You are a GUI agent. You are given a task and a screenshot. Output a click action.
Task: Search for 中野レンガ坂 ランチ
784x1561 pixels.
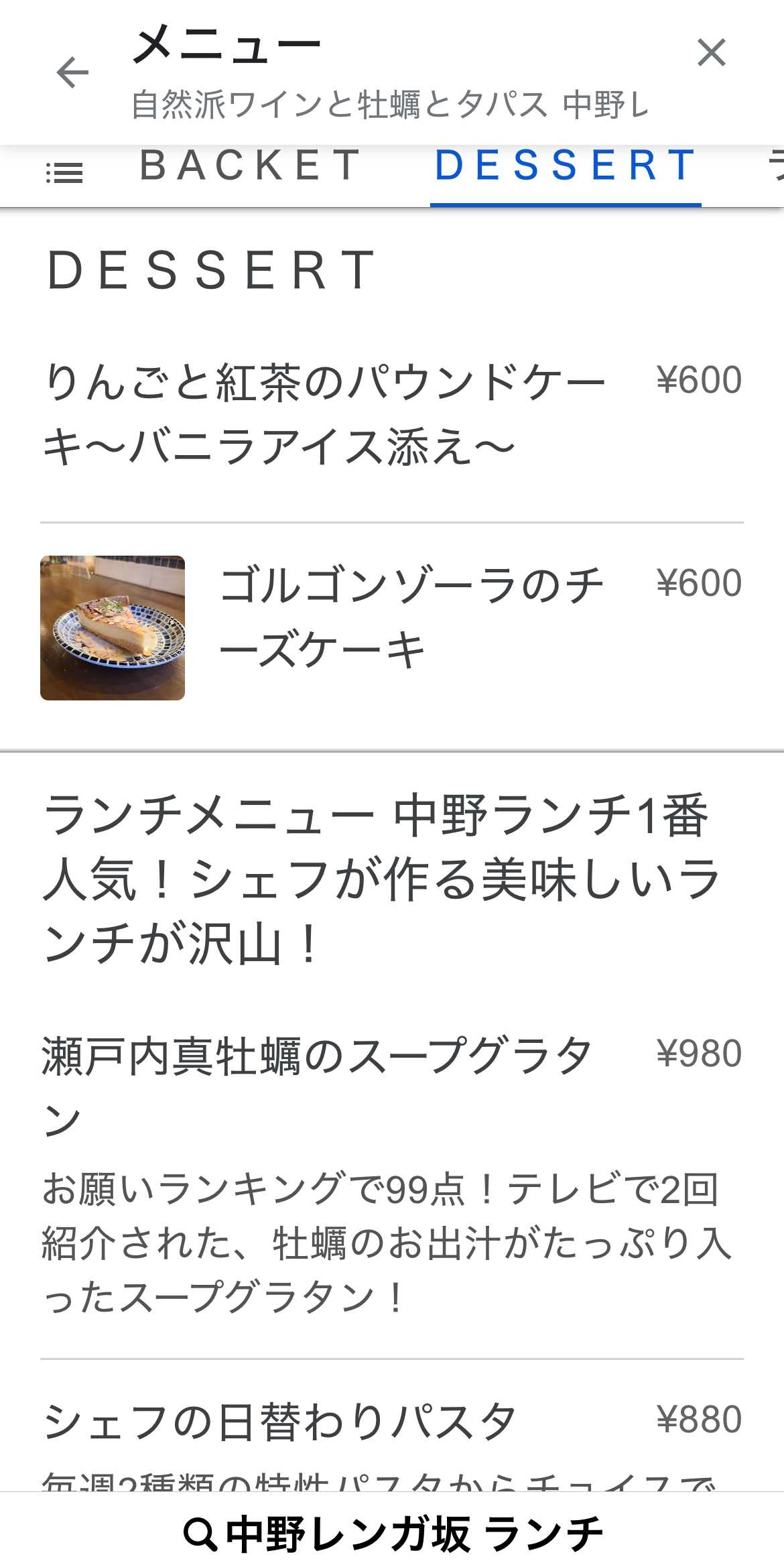coord(393,1534)
